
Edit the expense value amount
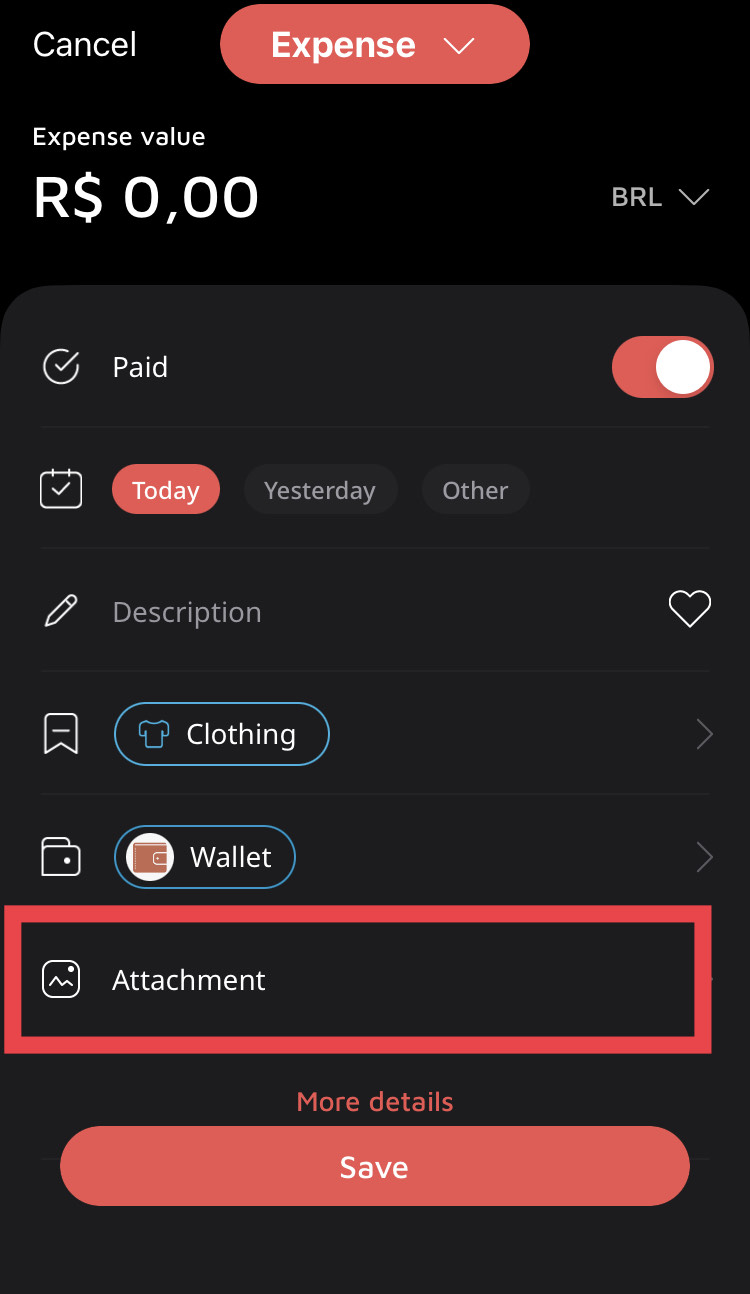tap(146, 197)
